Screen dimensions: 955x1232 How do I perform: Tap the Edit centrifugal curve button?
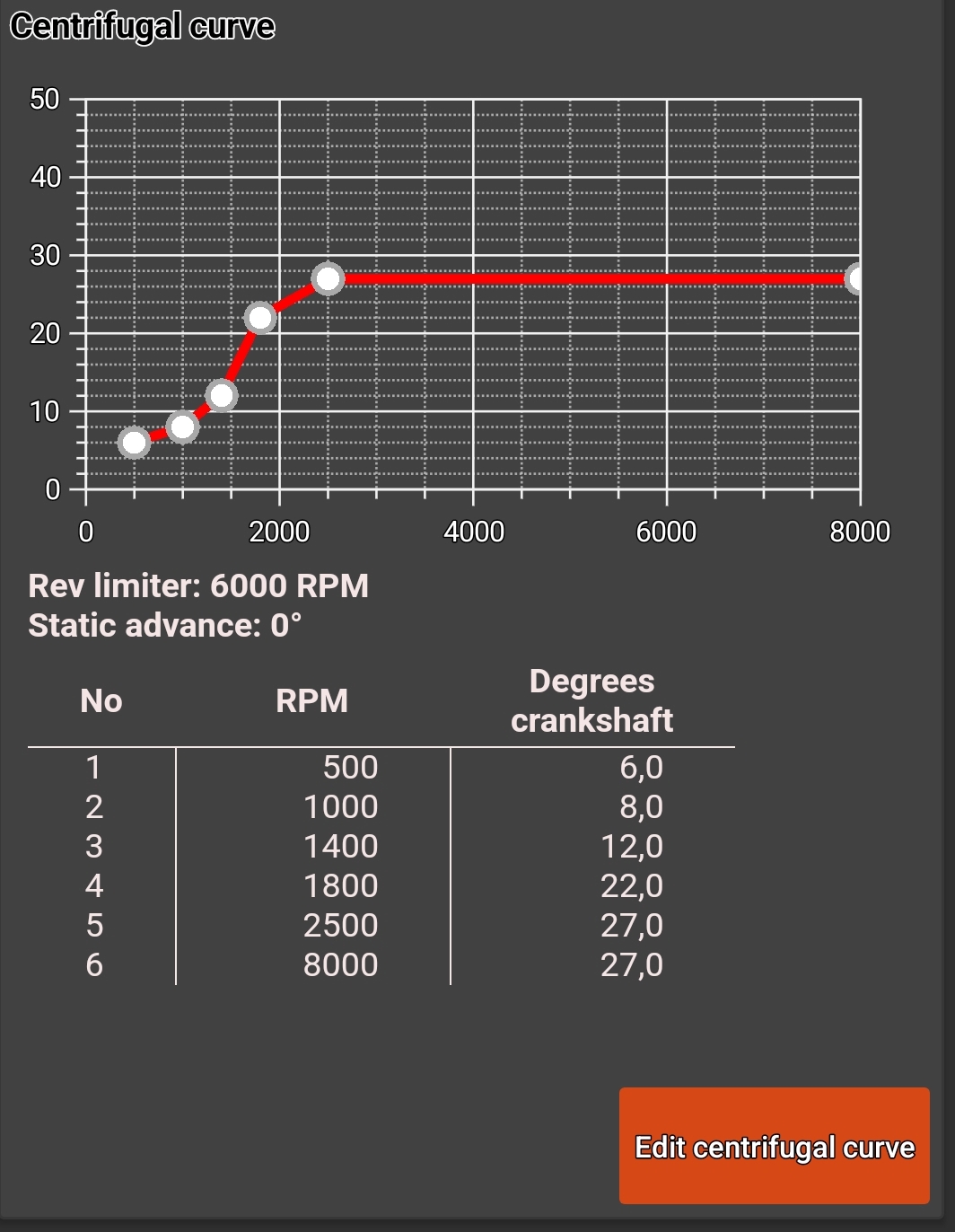pos(774,1146)
